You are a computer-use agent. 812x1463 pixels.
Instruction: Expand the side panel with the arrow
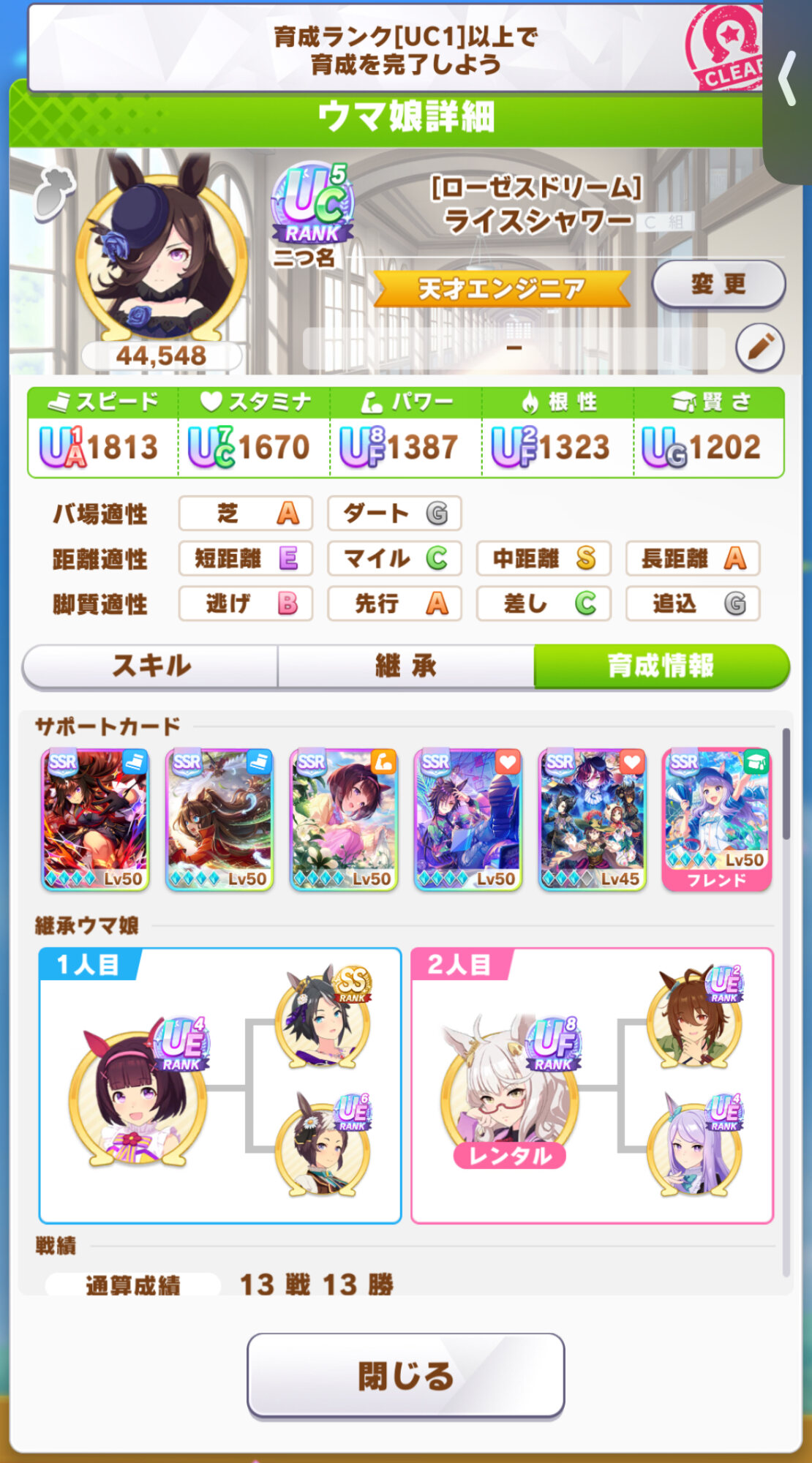pos(788,79)
